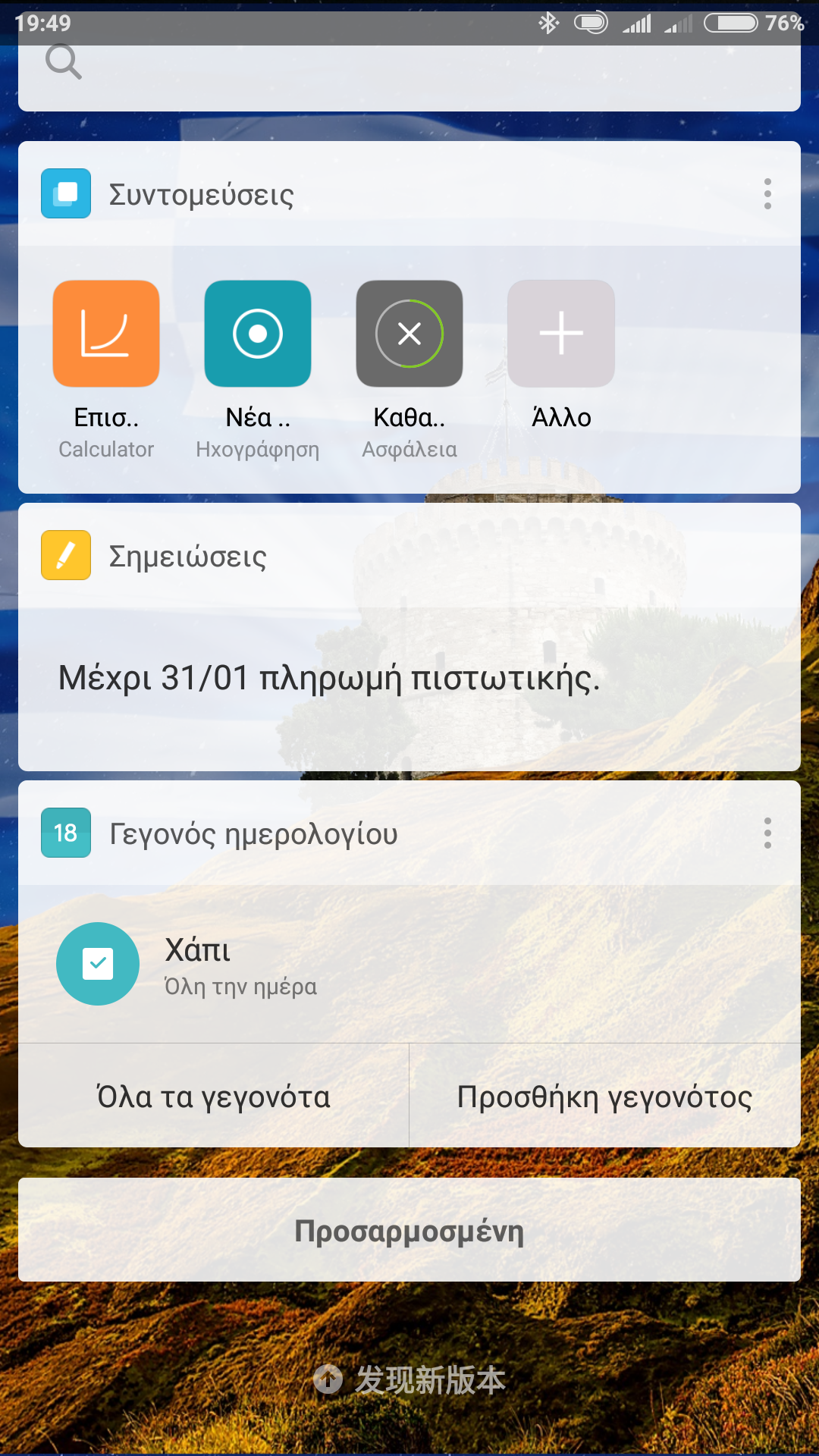The height and width of the screenshot is (1456, 819).
Task: View Όλα τα γεγονότα
Action: click(214, 1096)
